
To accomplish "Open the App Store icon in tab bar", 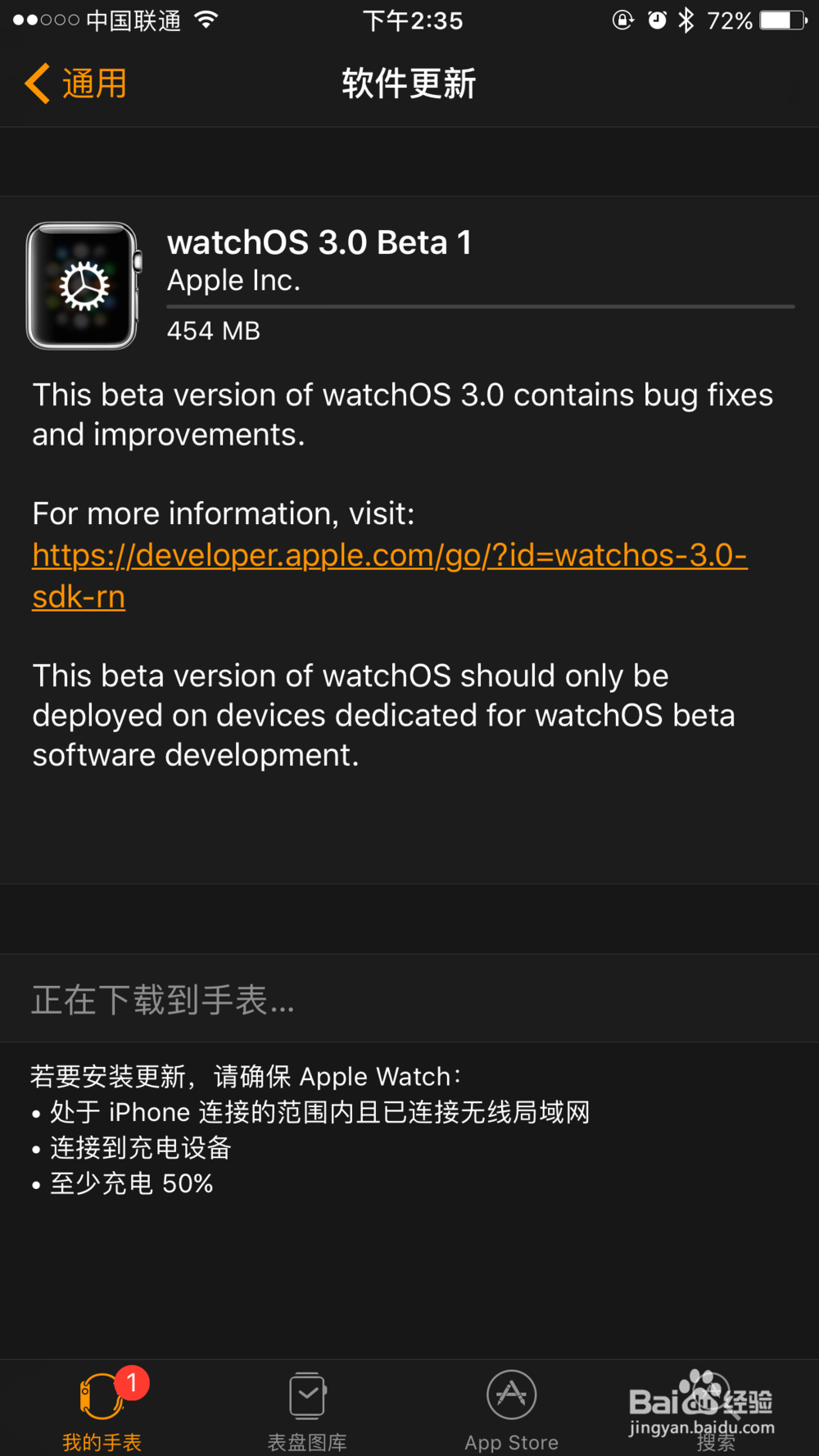I will tap(511, 1396).
